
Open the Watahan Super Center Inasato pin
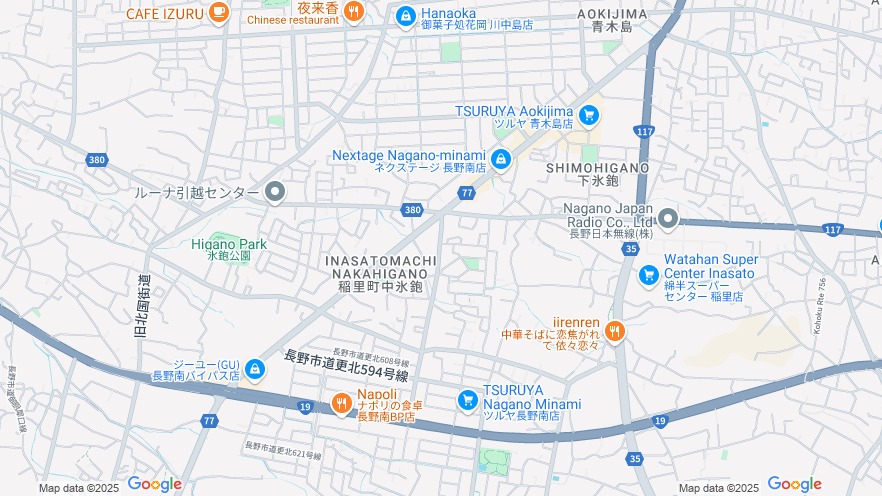click(x=648, y=274)
